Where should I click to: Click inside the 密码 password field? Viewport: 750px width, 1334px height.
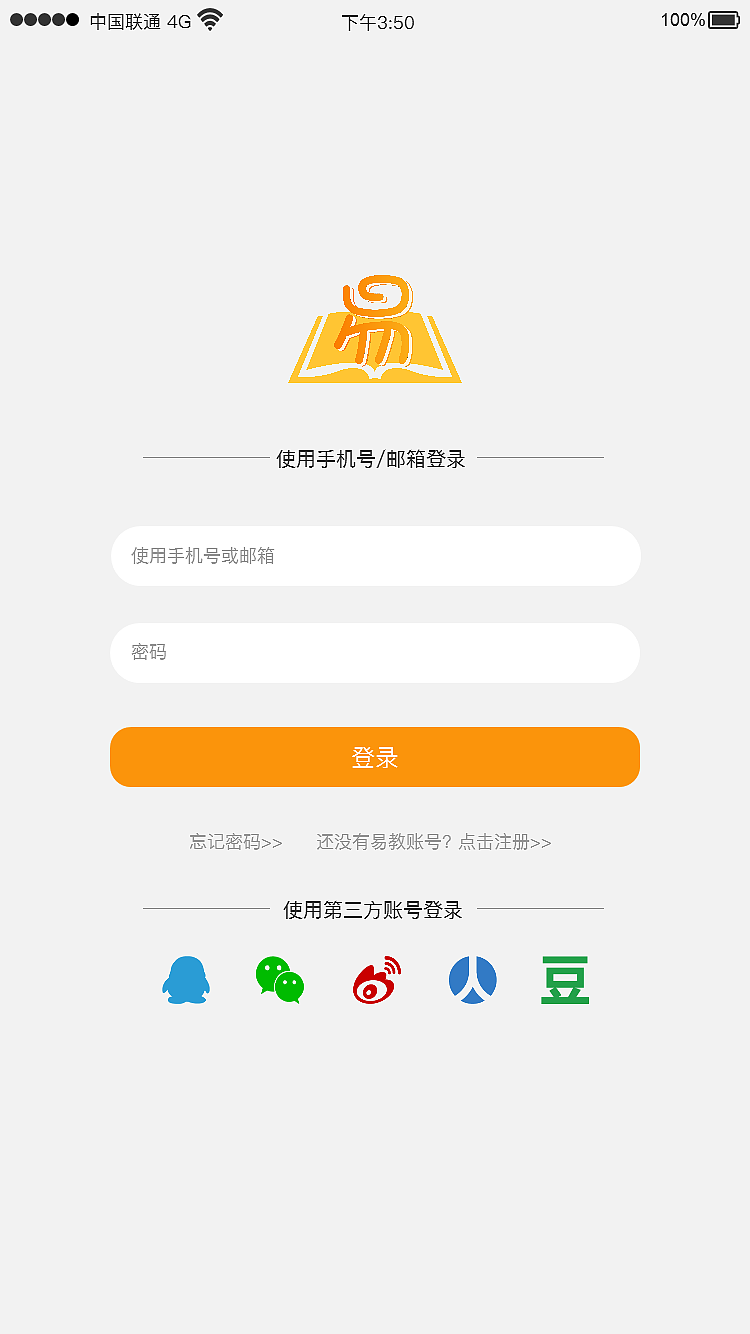click(375, 653)
